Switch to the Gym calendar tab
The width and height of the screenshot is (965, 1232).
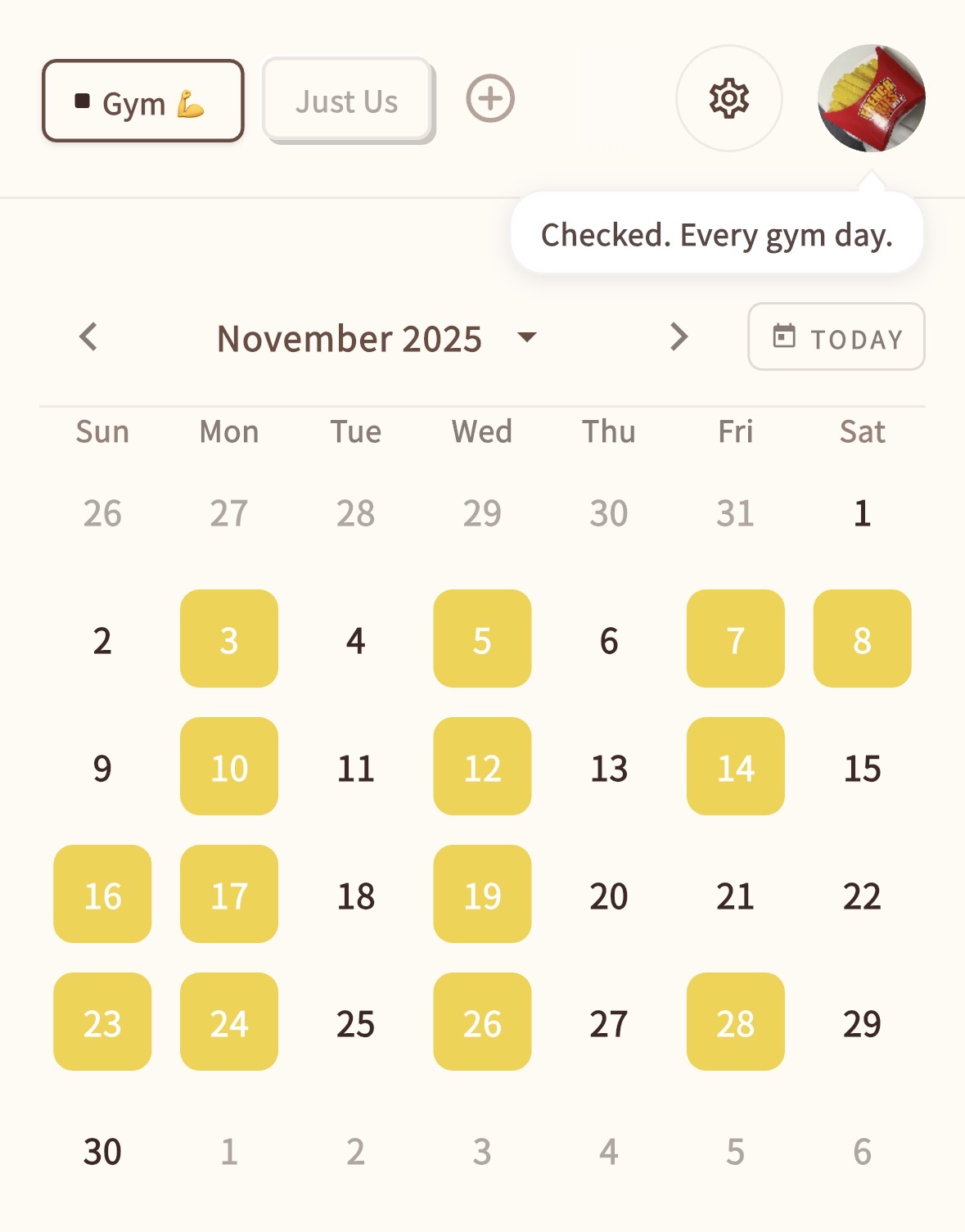click(142, 102)
